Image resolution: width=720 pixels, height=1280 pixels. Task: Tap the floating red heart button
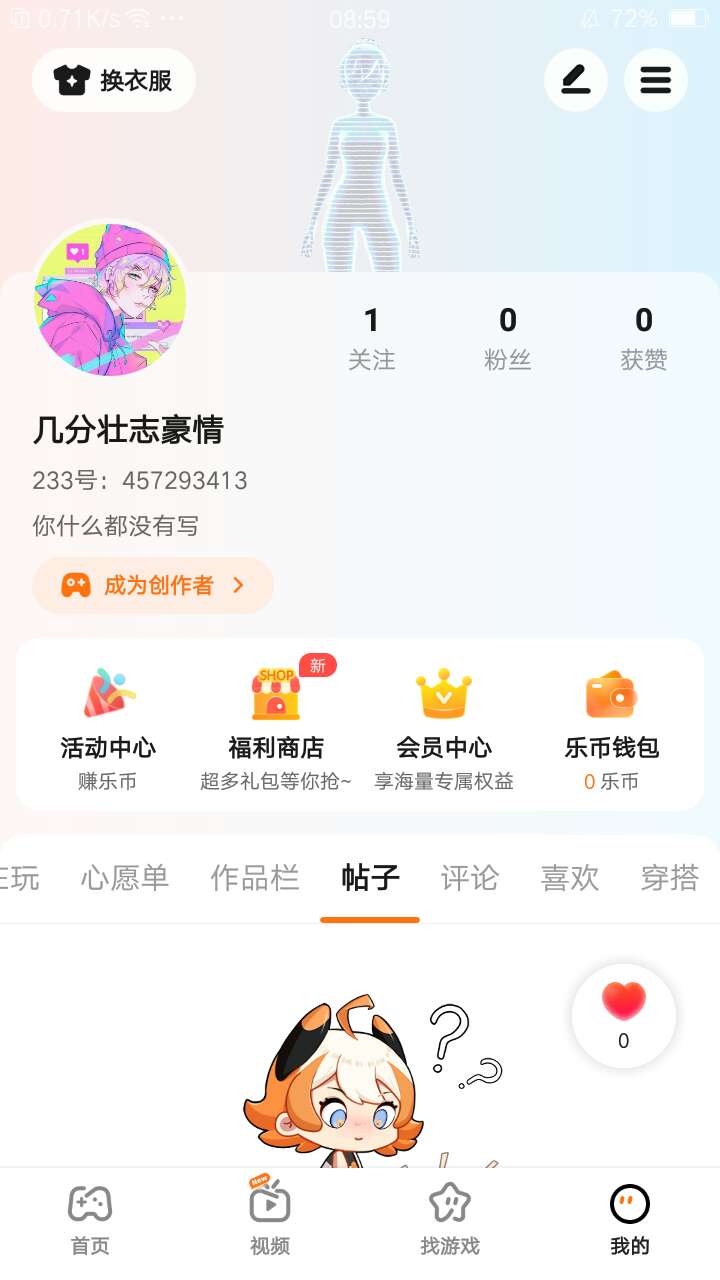[x=624, y=1015]
